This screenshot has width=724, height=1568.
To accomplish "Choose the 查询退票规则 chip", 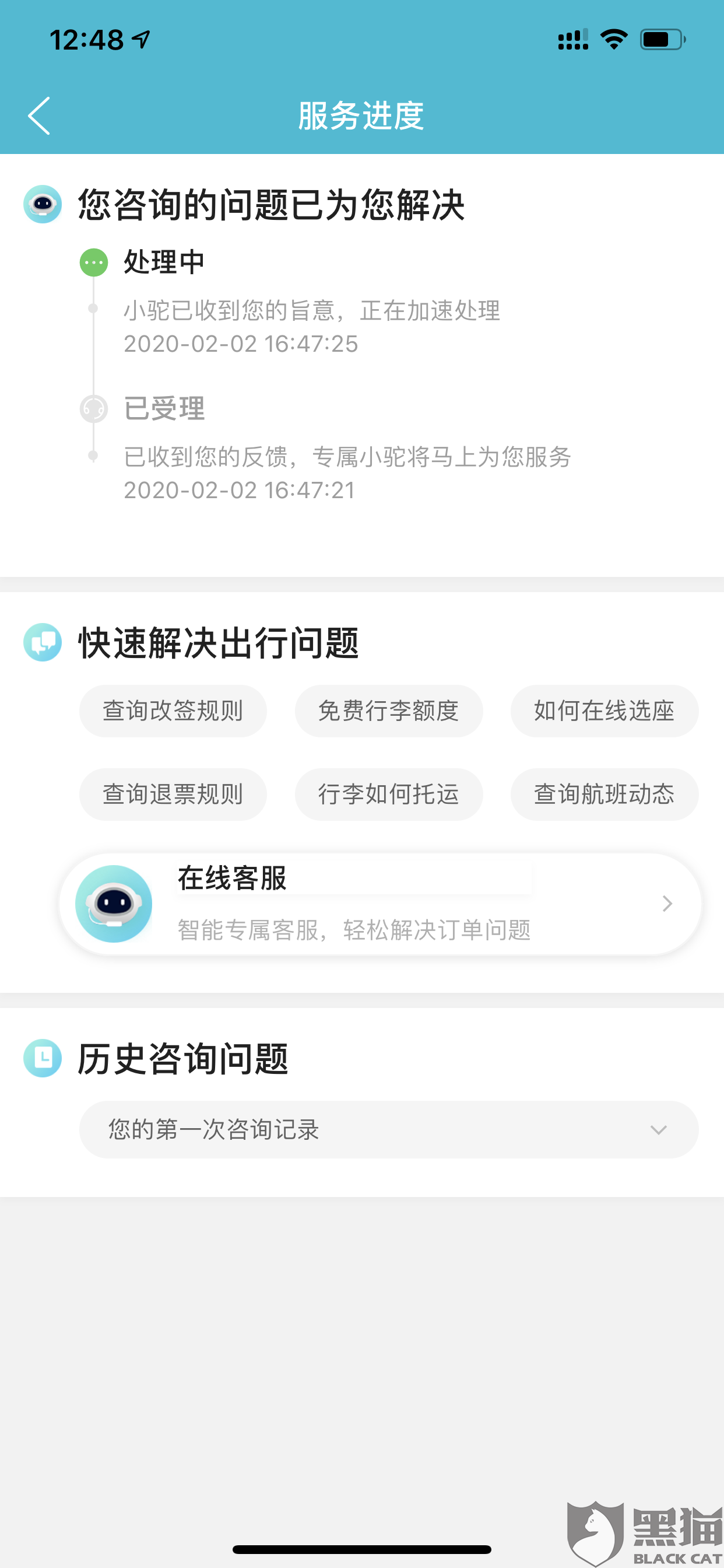I will click(173, 794).
